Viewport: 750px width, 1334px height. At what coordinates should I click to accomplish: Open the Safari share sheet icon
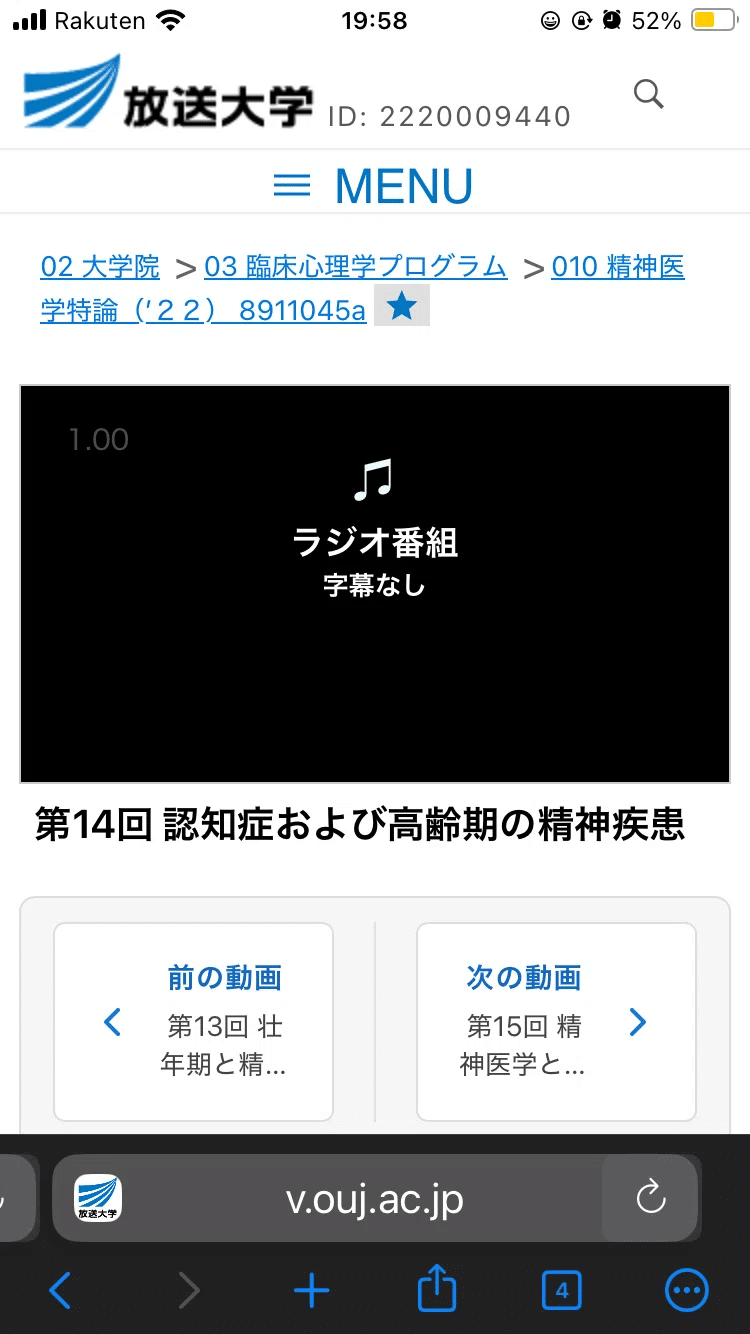[436, 1290]
